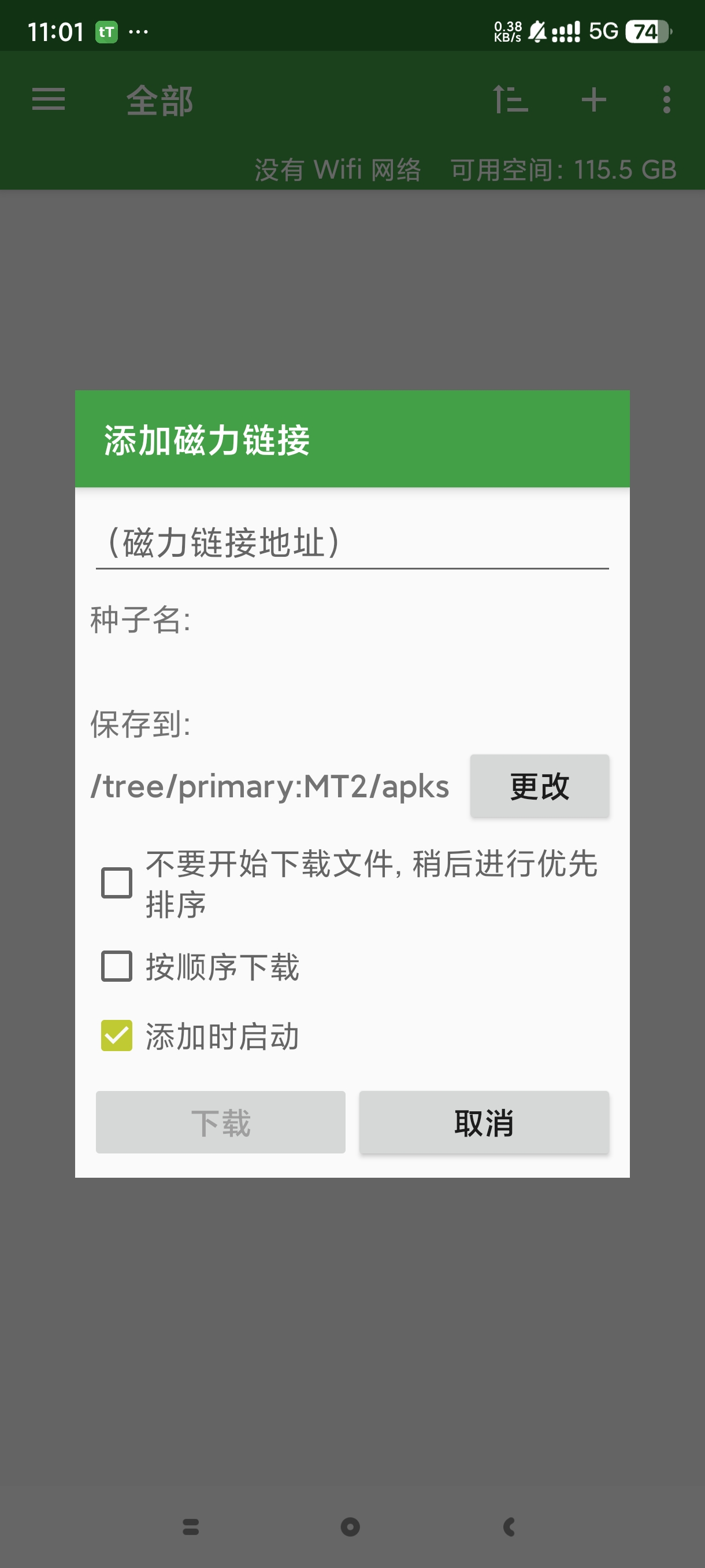This screenshot has width=705, height=1568.
Task: Uncheck 添加时启动 option
Action: click(x=117, y=1036)
